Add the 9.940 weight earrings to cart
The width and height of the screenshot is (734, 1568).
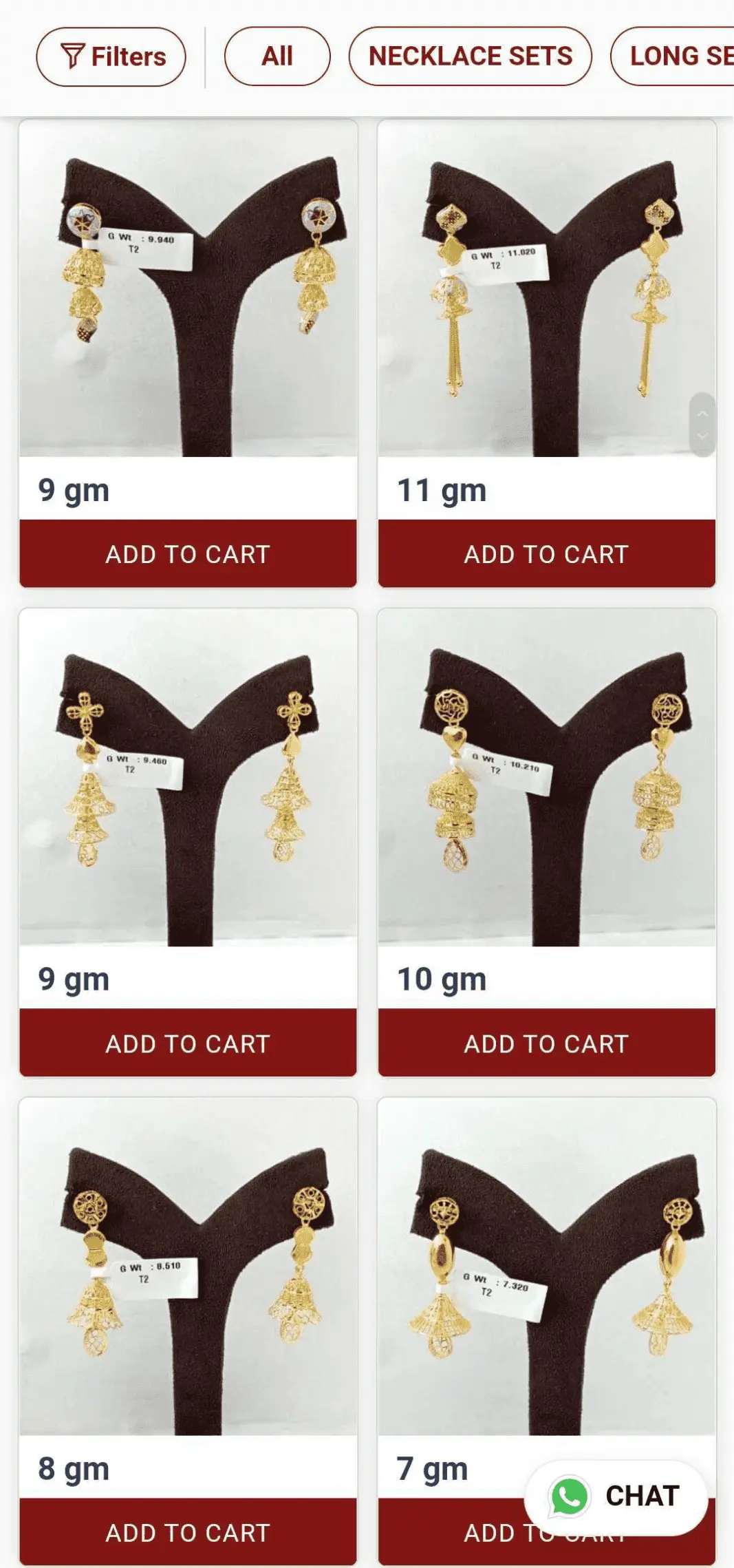coord(188,554)
